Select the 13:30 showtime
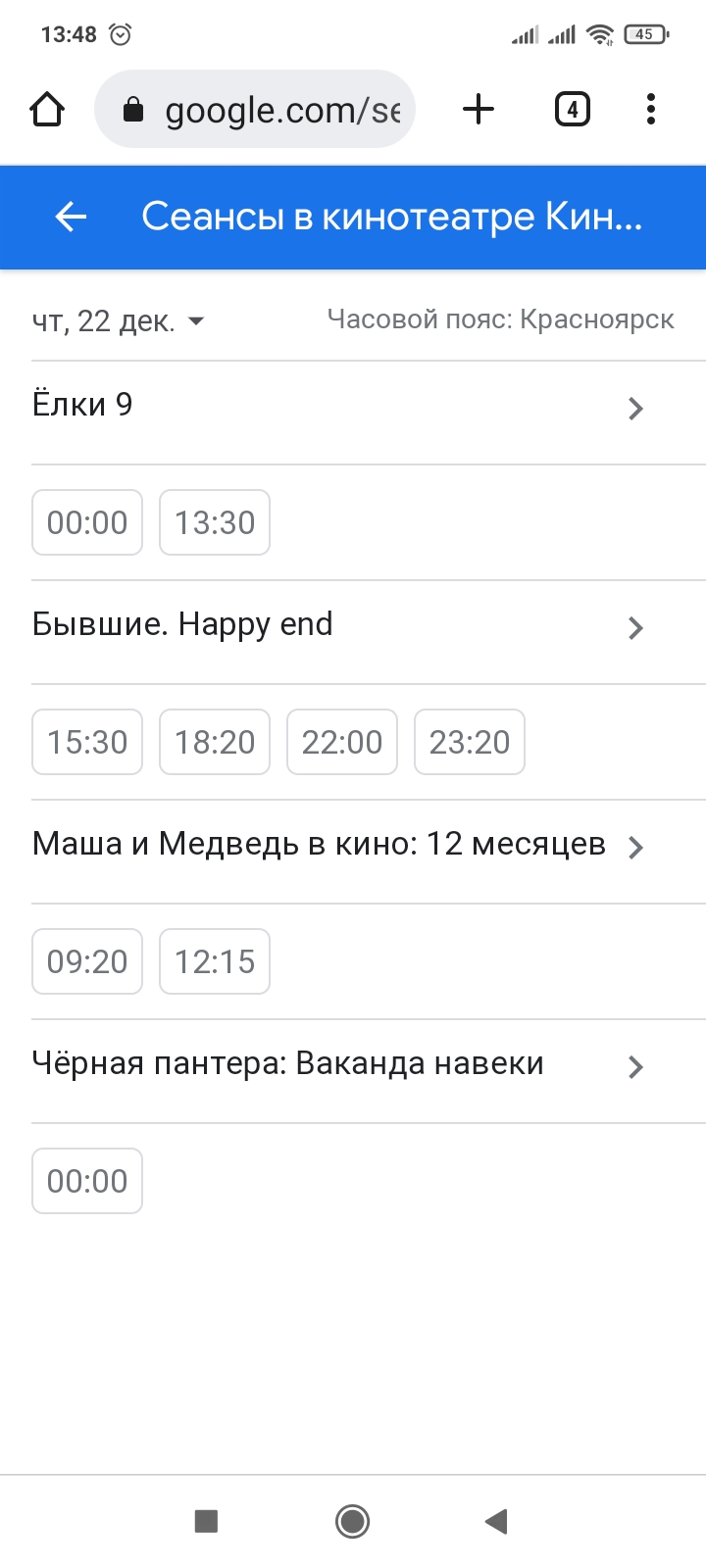This screenshot has width=706, height=1568. click(215, 522)
